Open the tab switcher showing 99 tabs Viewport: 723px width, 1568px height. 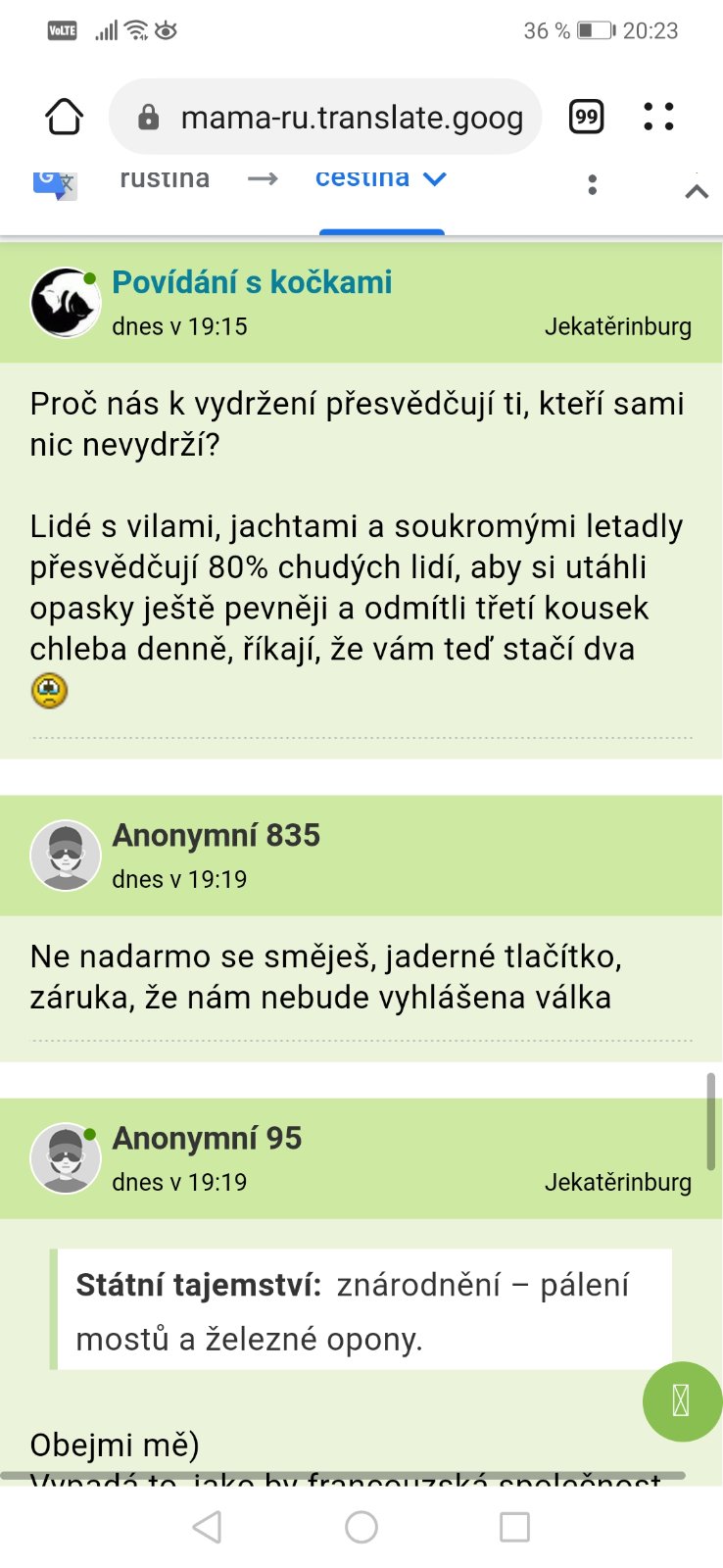(x=586, y=118)
